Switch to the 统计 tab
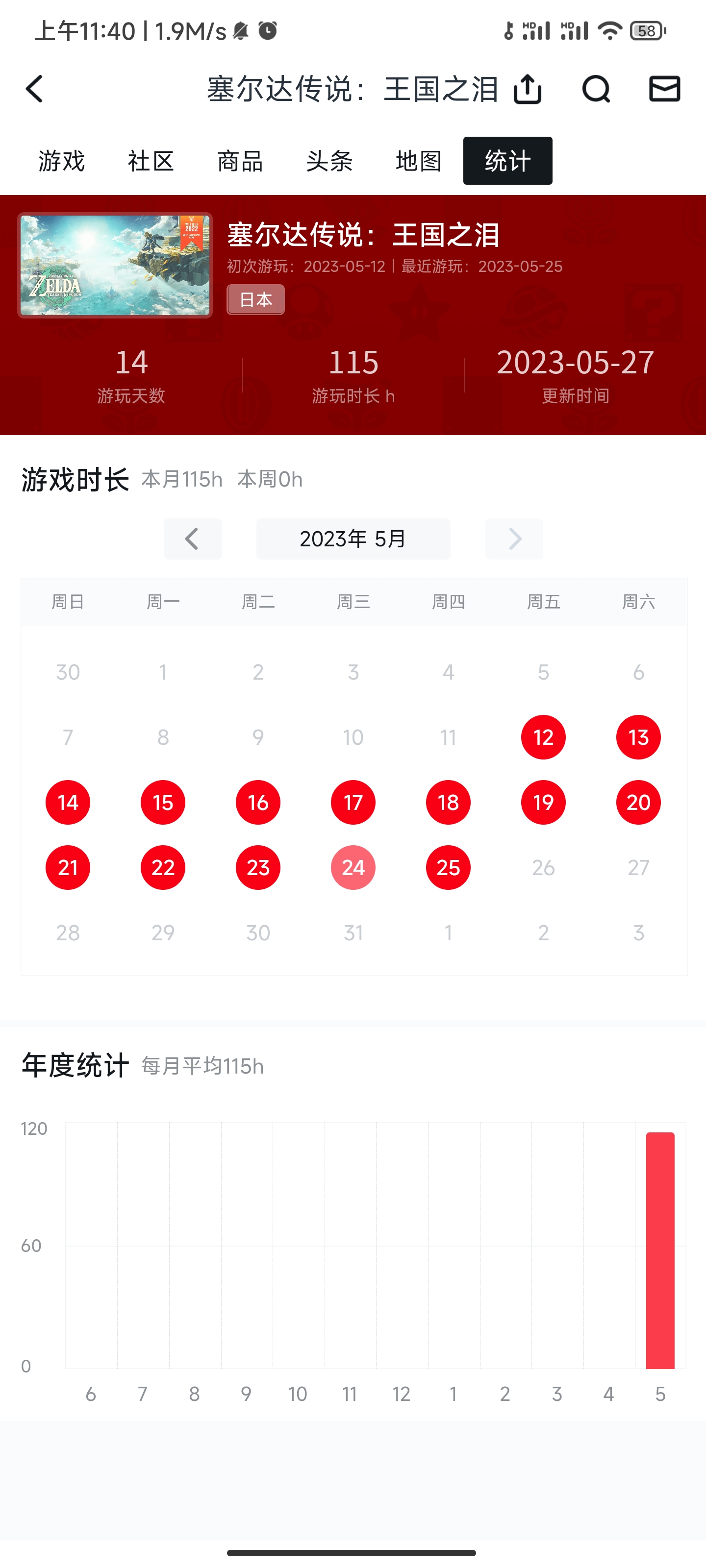Screen dimensions: 706x1568 point(507,161)
